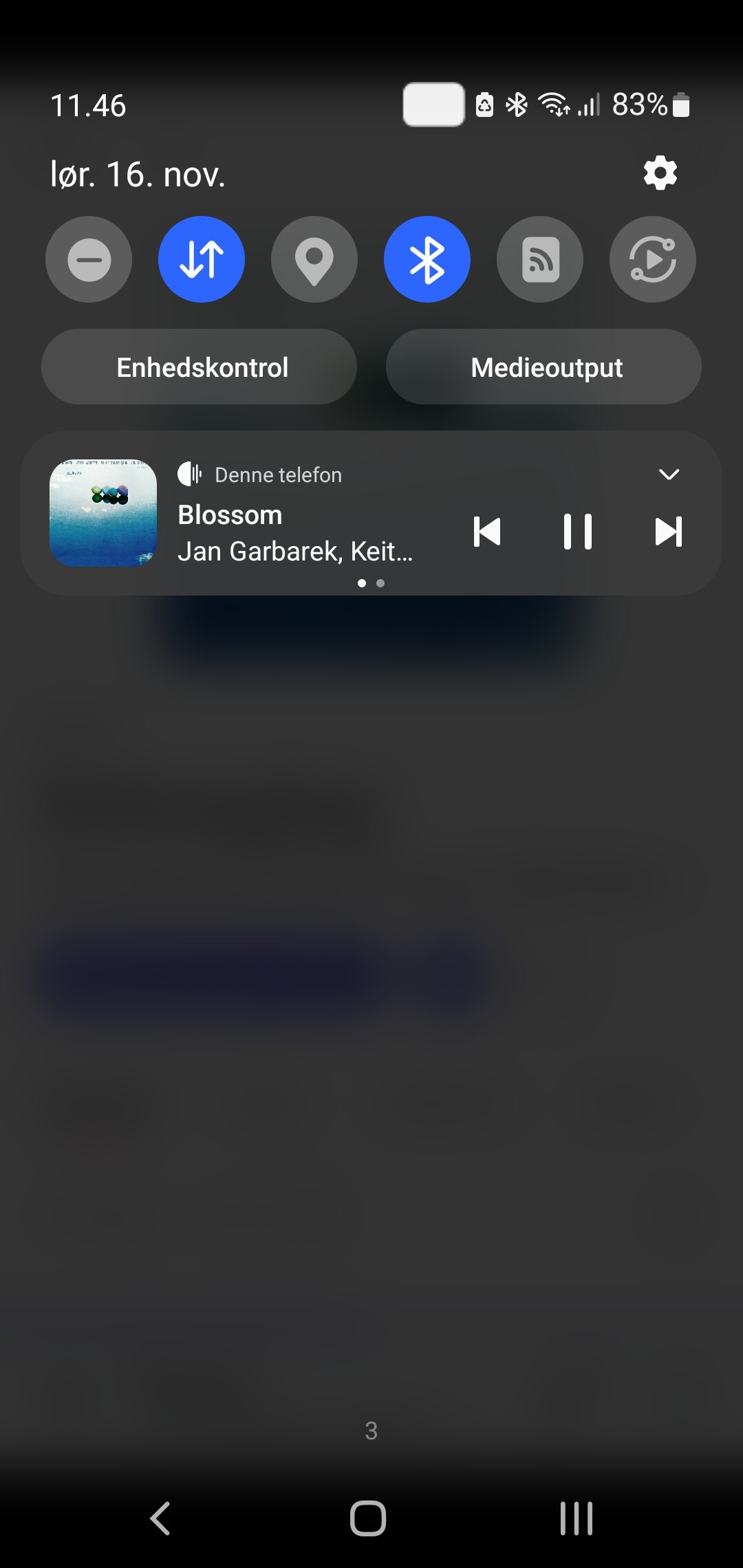Toggle Do Not Disturb quick setting
This screenshot has width=743, height=1568.
click(x=89, y=259)
